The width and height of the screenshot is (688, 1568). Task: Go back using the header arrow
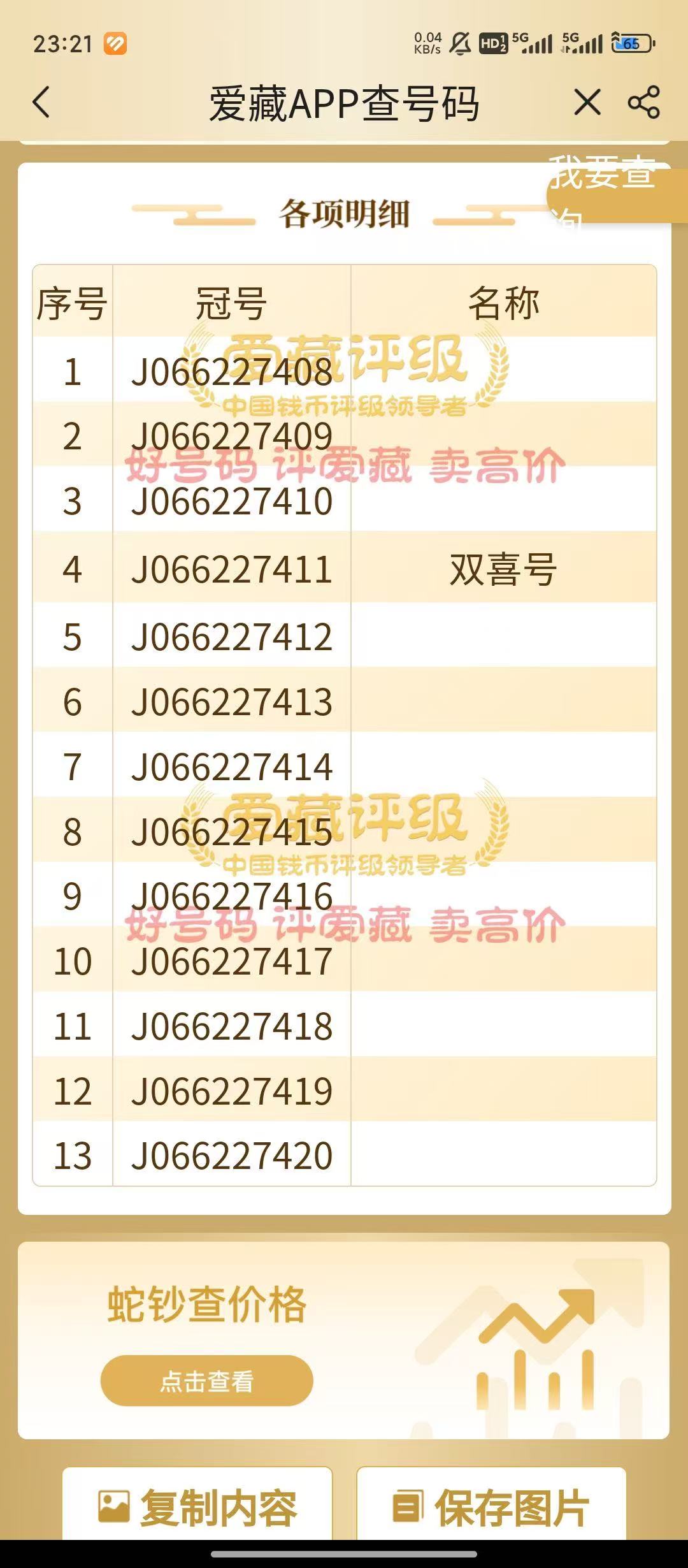coord(41,103)
